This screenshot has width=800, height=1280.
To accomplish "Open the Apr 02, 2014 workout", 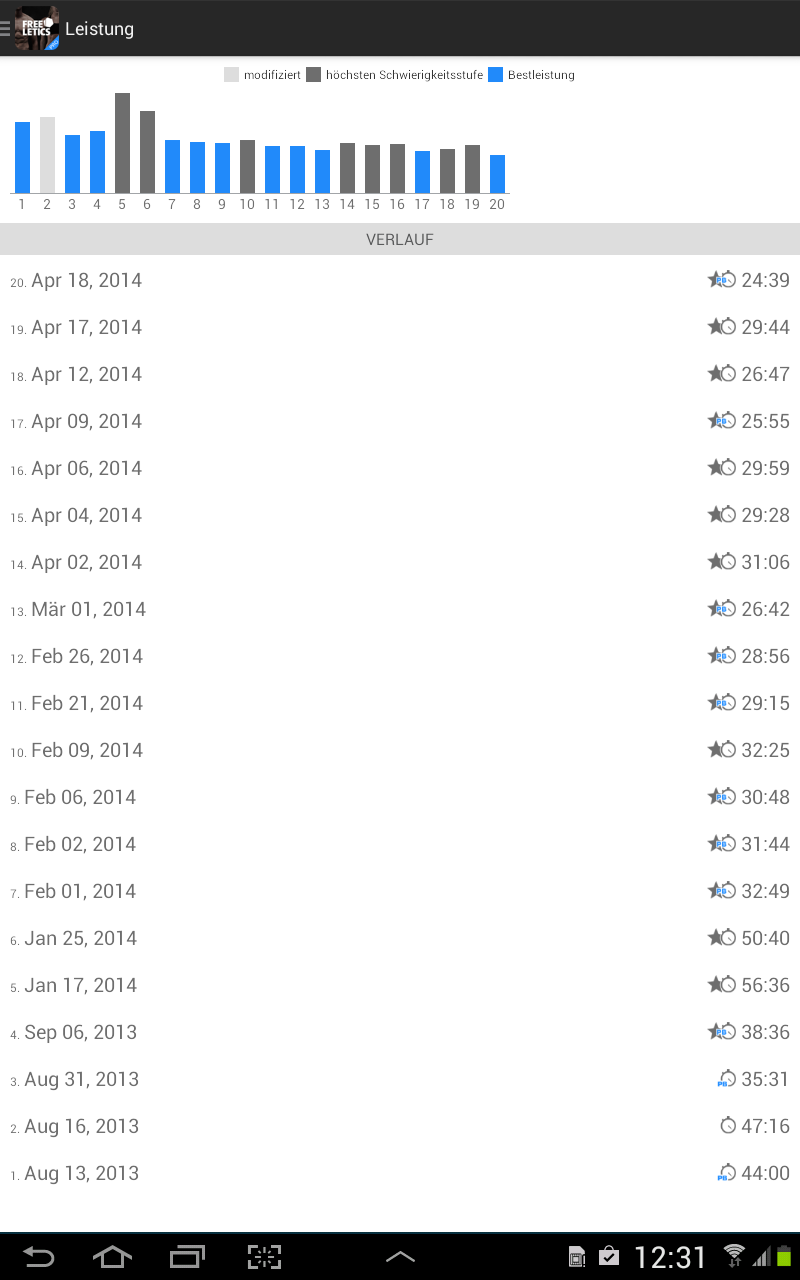I will point(400,562).
